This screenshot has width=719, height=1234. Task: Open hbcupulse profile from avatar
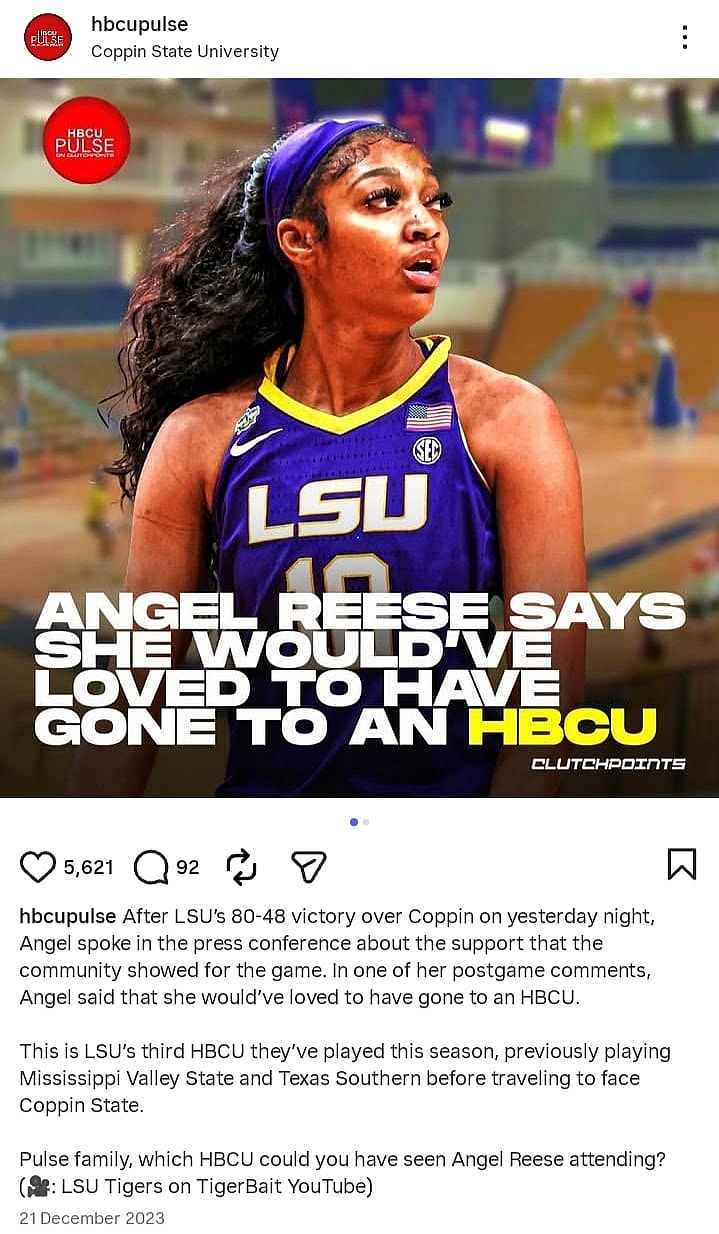tap(47, 37)
